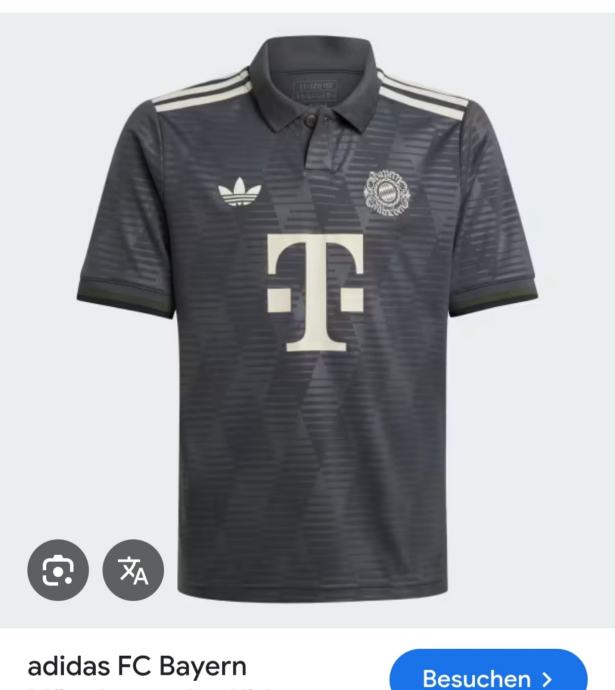Tap the translate icon on the image

133,570
